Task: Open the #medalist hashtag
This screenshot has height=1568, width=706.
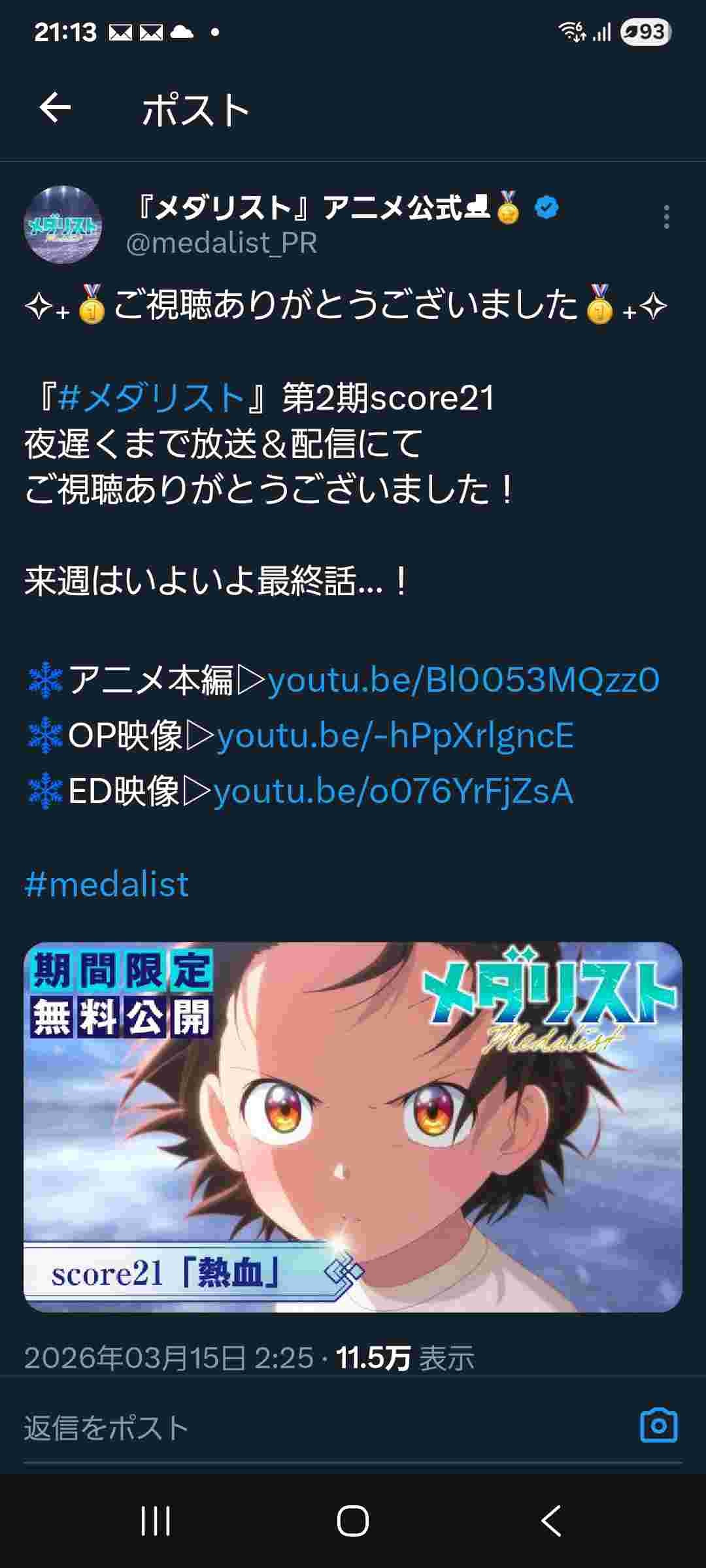Action: (x=107, y=885)
